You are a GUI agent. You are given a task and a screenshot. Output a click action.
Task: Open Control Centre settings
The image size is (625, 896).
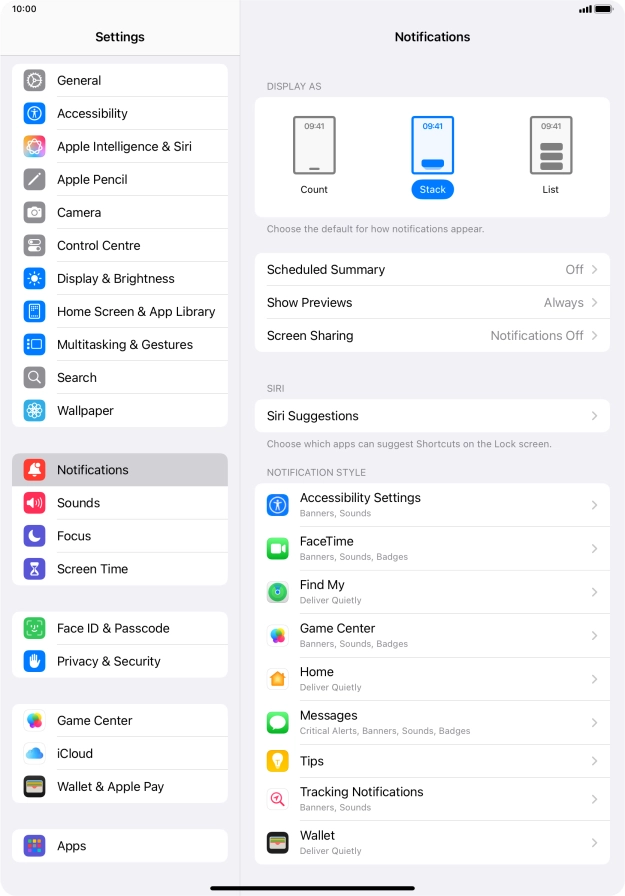point(120,245)
